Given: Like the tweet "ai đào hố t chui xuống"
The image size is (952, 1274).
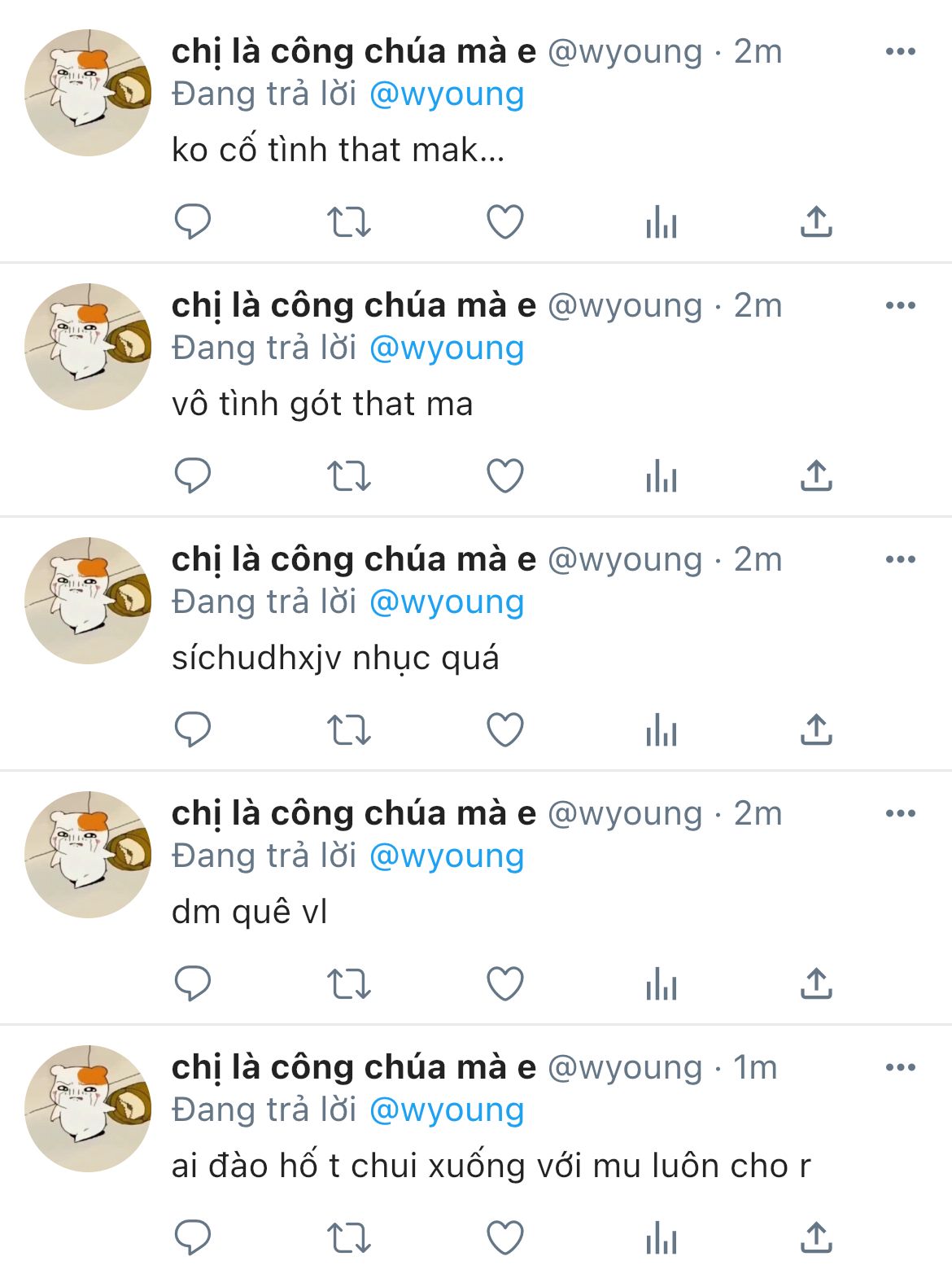Looking at the screenshot, I should 504,1237.
